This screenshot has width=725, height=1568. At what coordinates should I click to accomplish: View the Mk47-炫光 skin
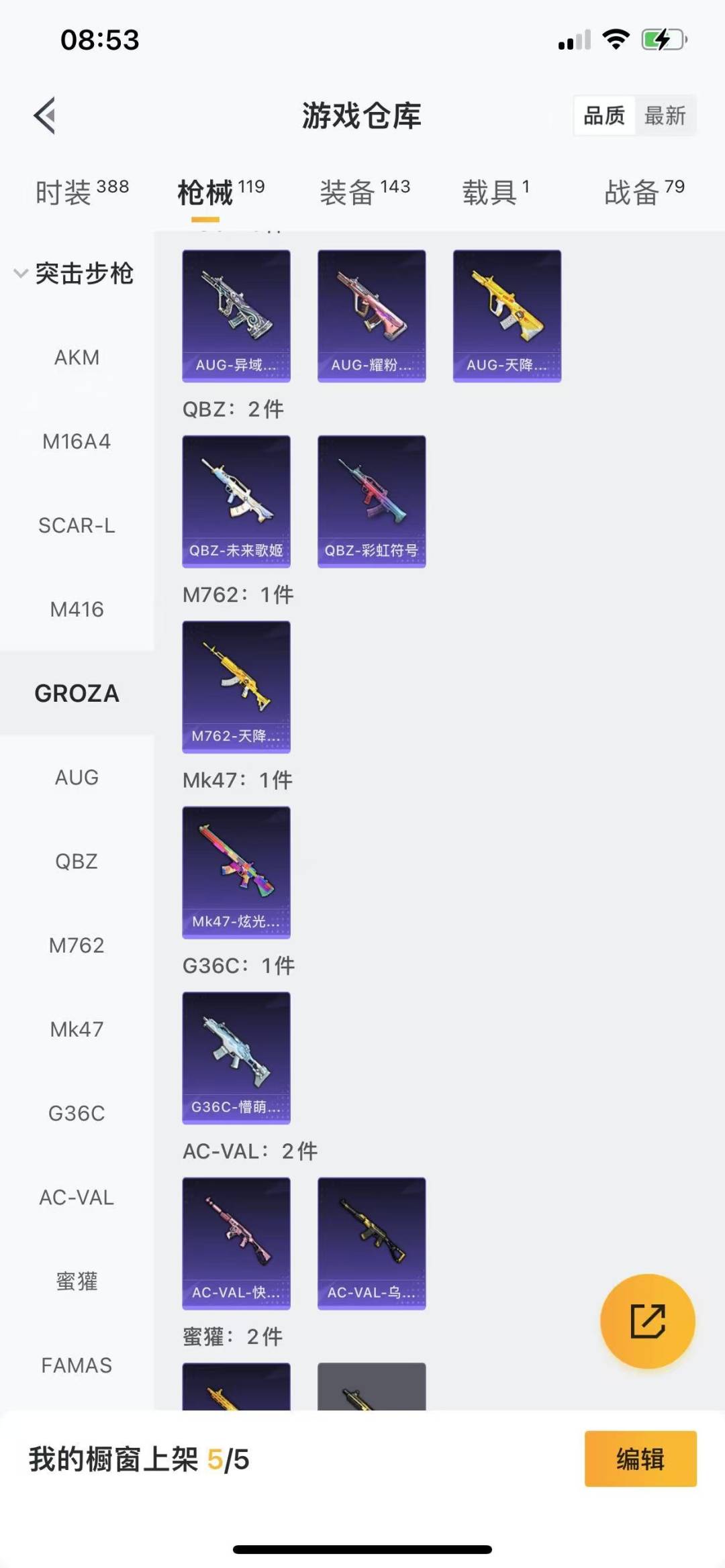click(236, 872)
